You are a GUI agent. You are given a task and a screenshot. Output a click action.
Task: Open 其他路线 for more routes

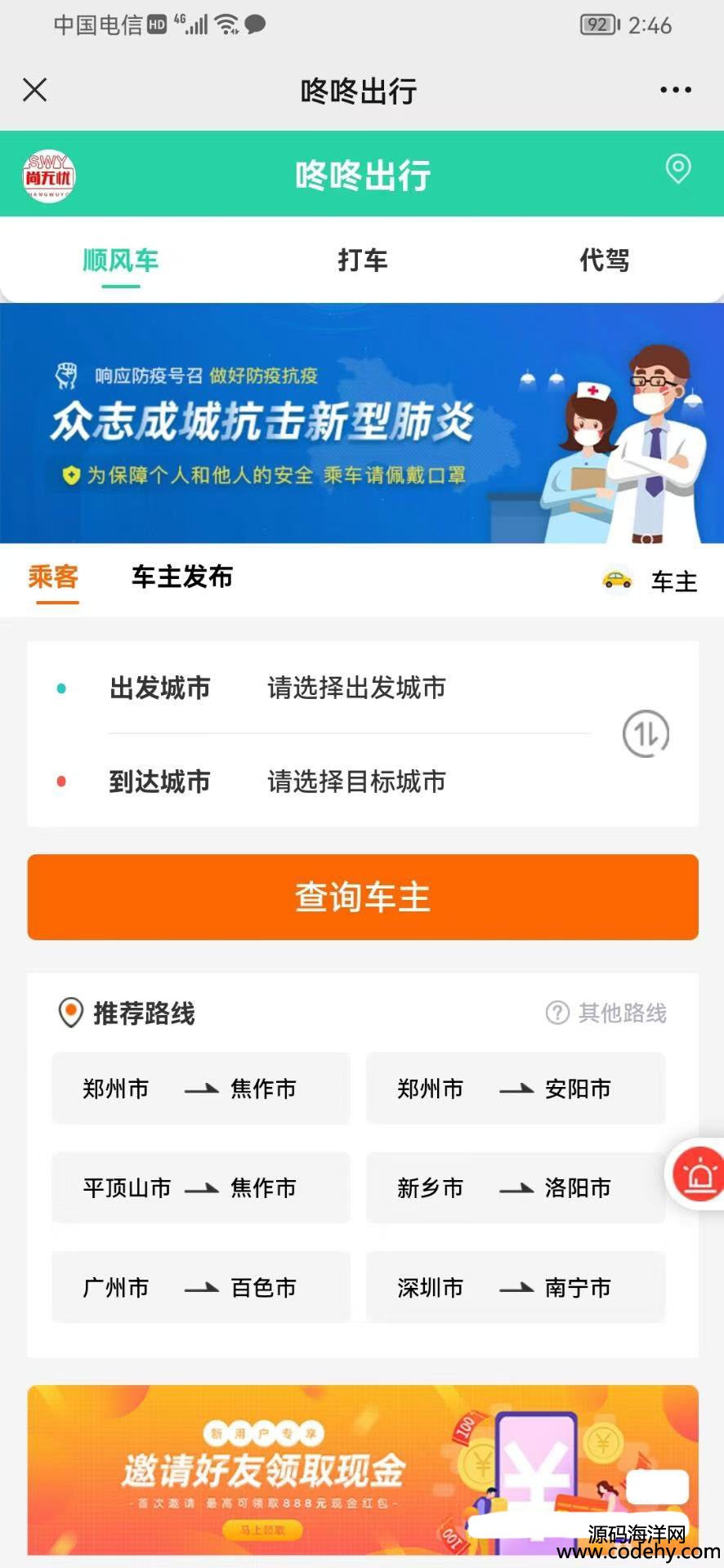click(x=607, y=1013)
